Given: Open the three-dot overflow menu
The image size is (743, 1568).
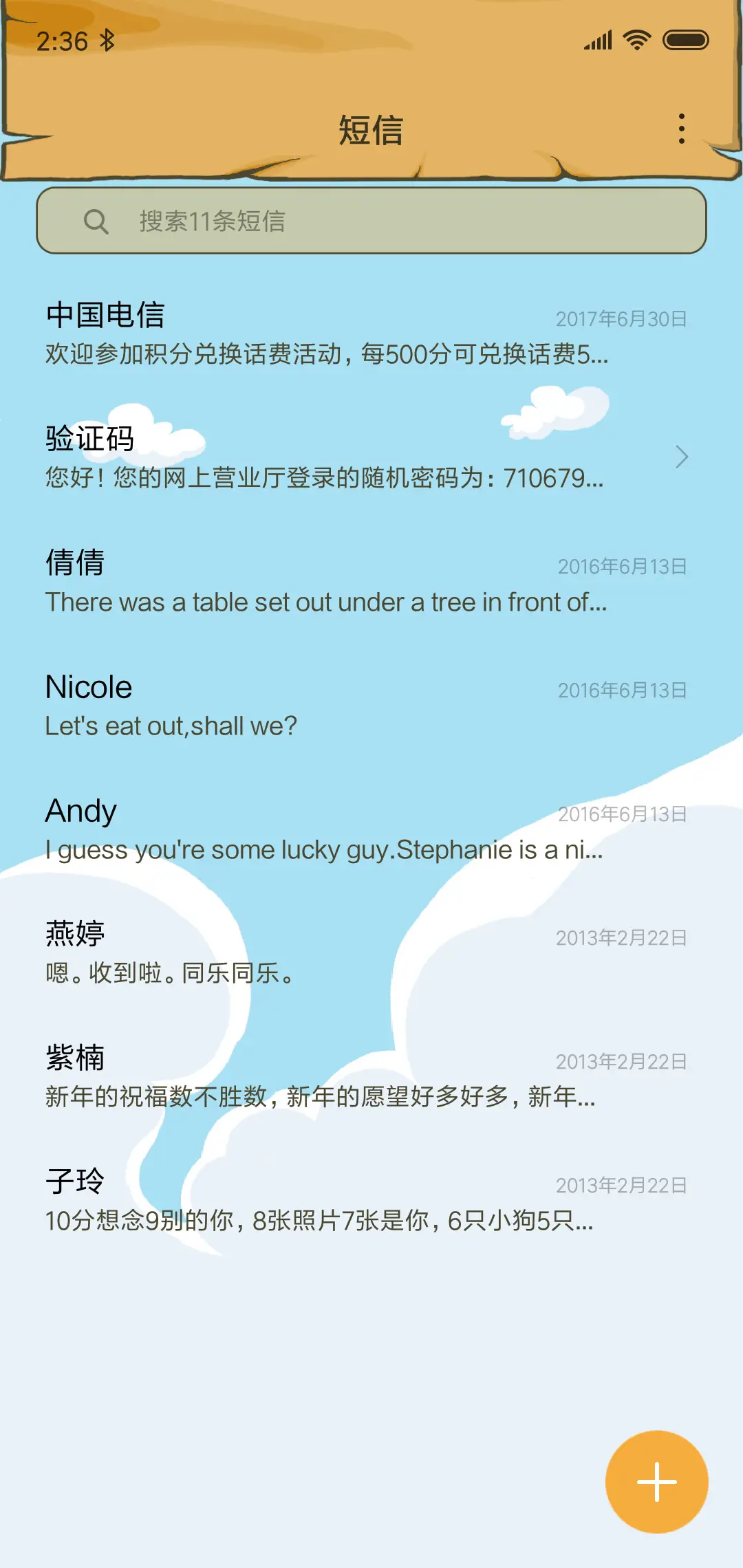Looking at the screenshot, I should pyautogui.click(x=682, y=127).
